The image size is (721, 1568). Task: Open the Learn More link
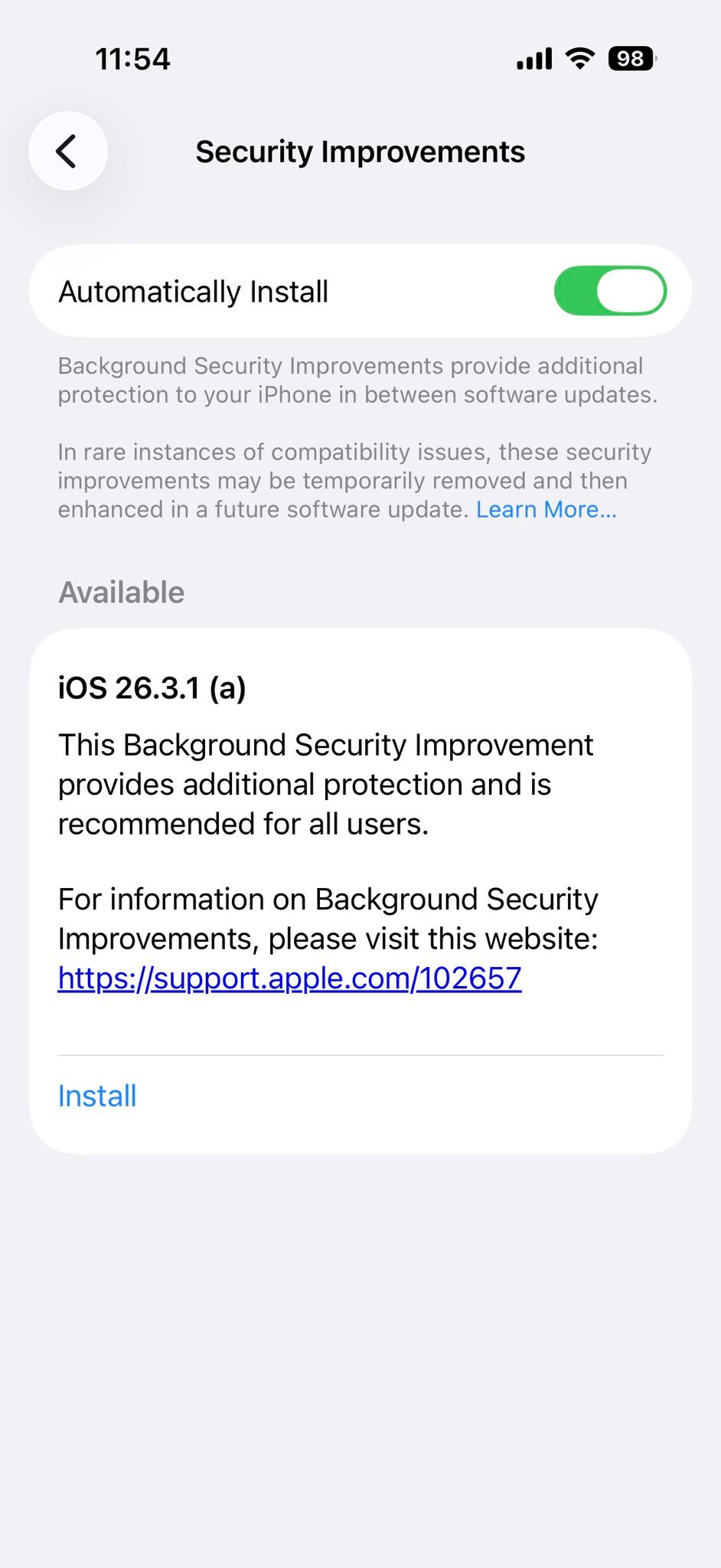(546, 508)
